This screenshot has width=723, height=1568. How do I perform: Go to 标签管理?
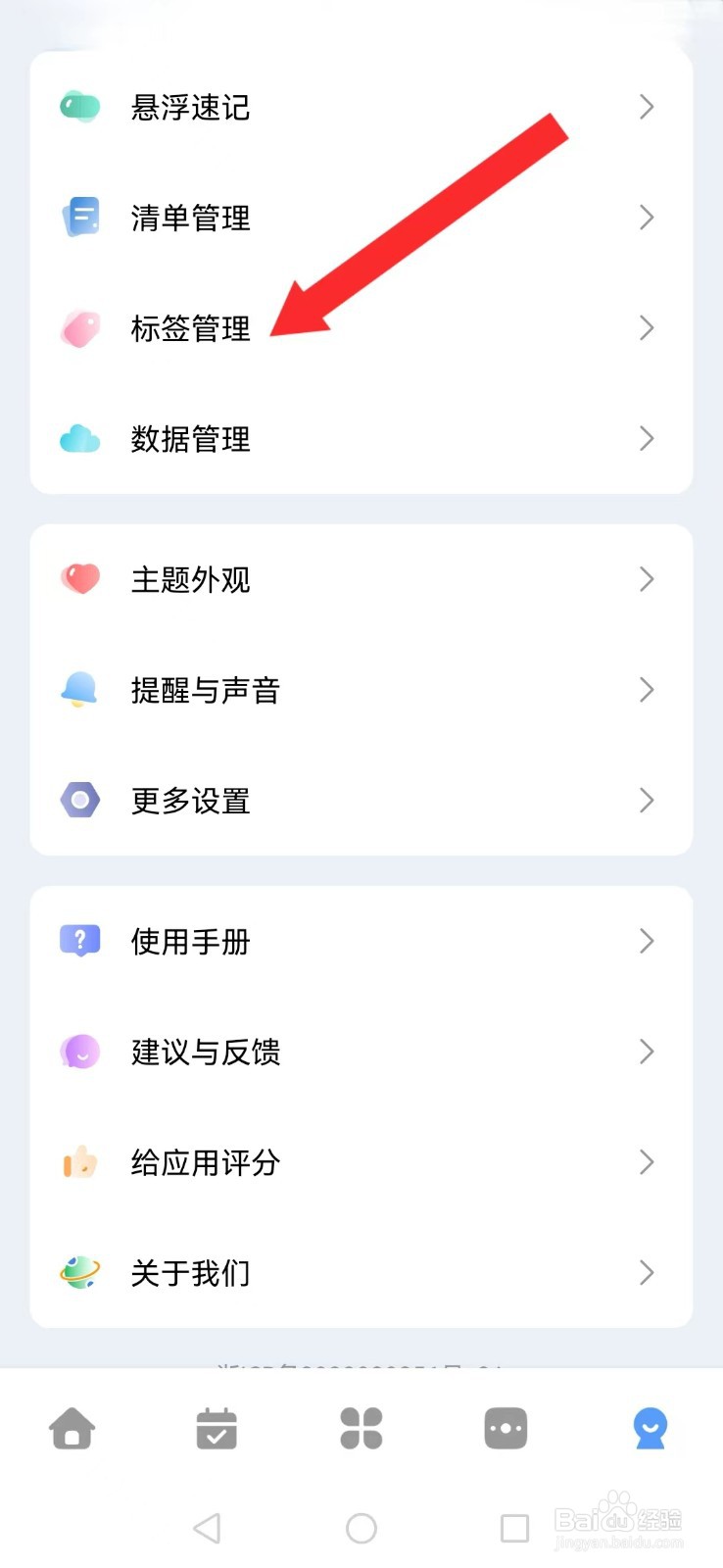click(x=361, y=328)
